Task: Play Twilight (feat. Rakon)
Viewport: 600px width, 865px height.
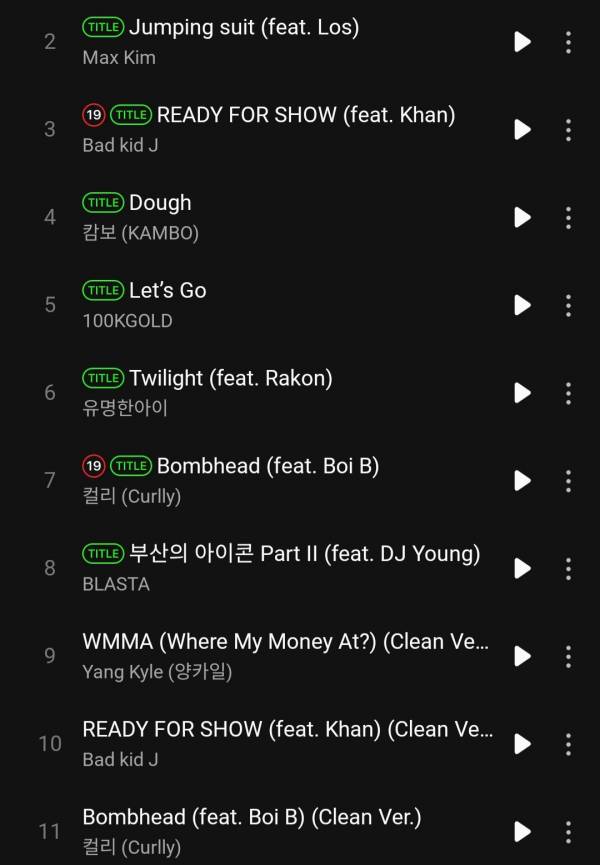Action: (x=522, y=392)
